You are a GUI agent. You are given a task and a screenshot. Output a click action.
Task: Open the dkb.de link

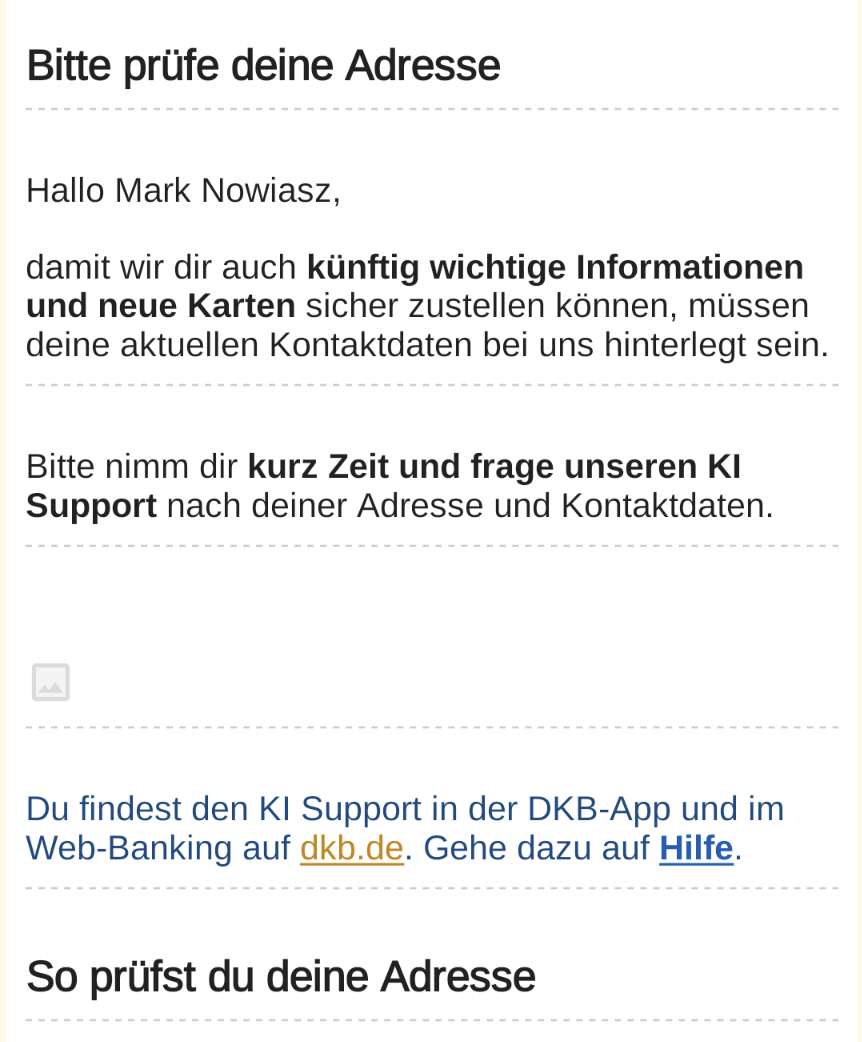point(351,848)
